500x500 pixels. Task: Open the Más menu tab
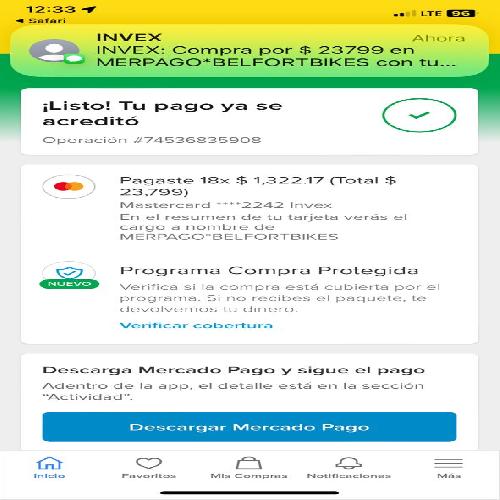pyautogui.click(x=449, y=467)
